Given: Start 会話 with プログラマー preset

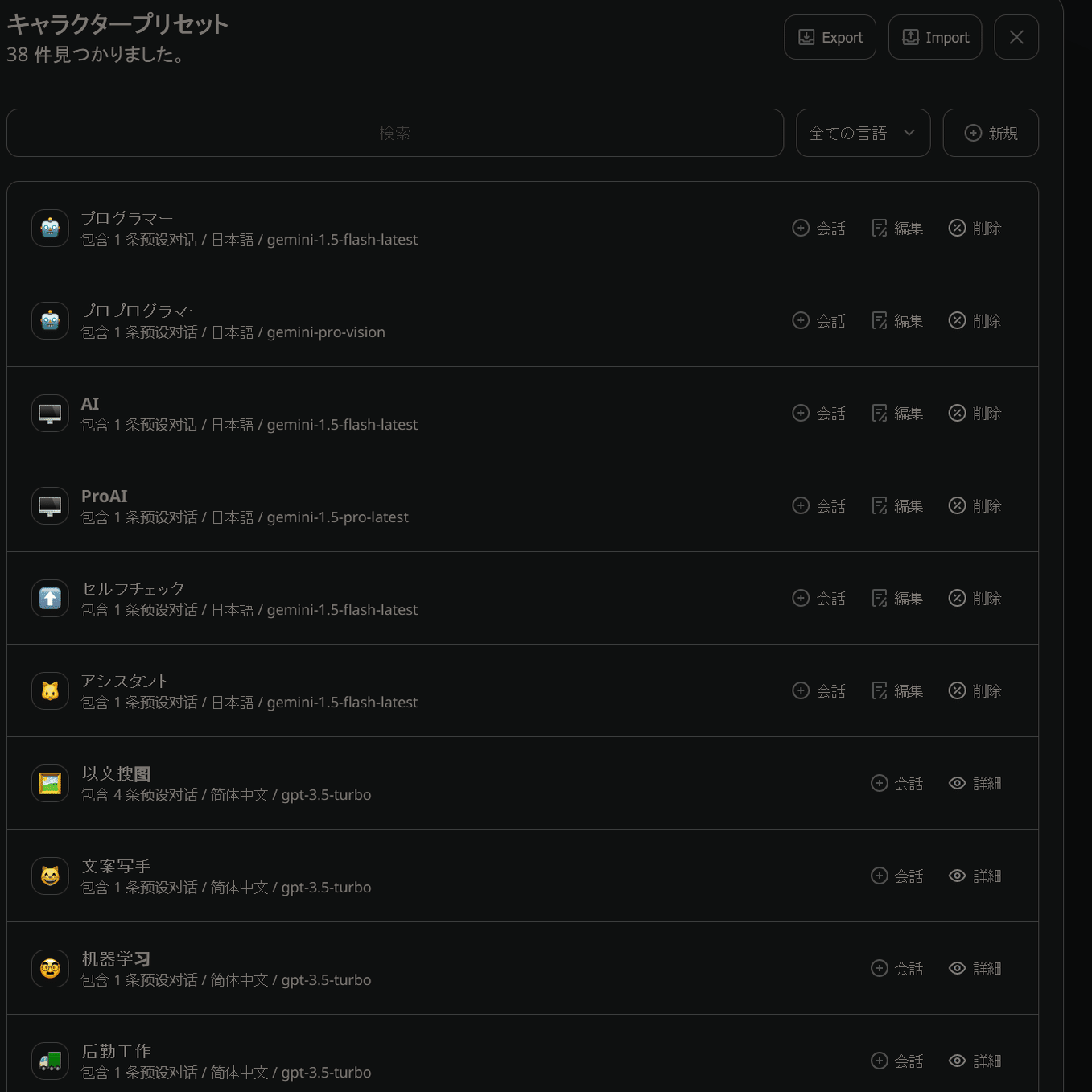Looking at the screenshot, I should point(818,229).
